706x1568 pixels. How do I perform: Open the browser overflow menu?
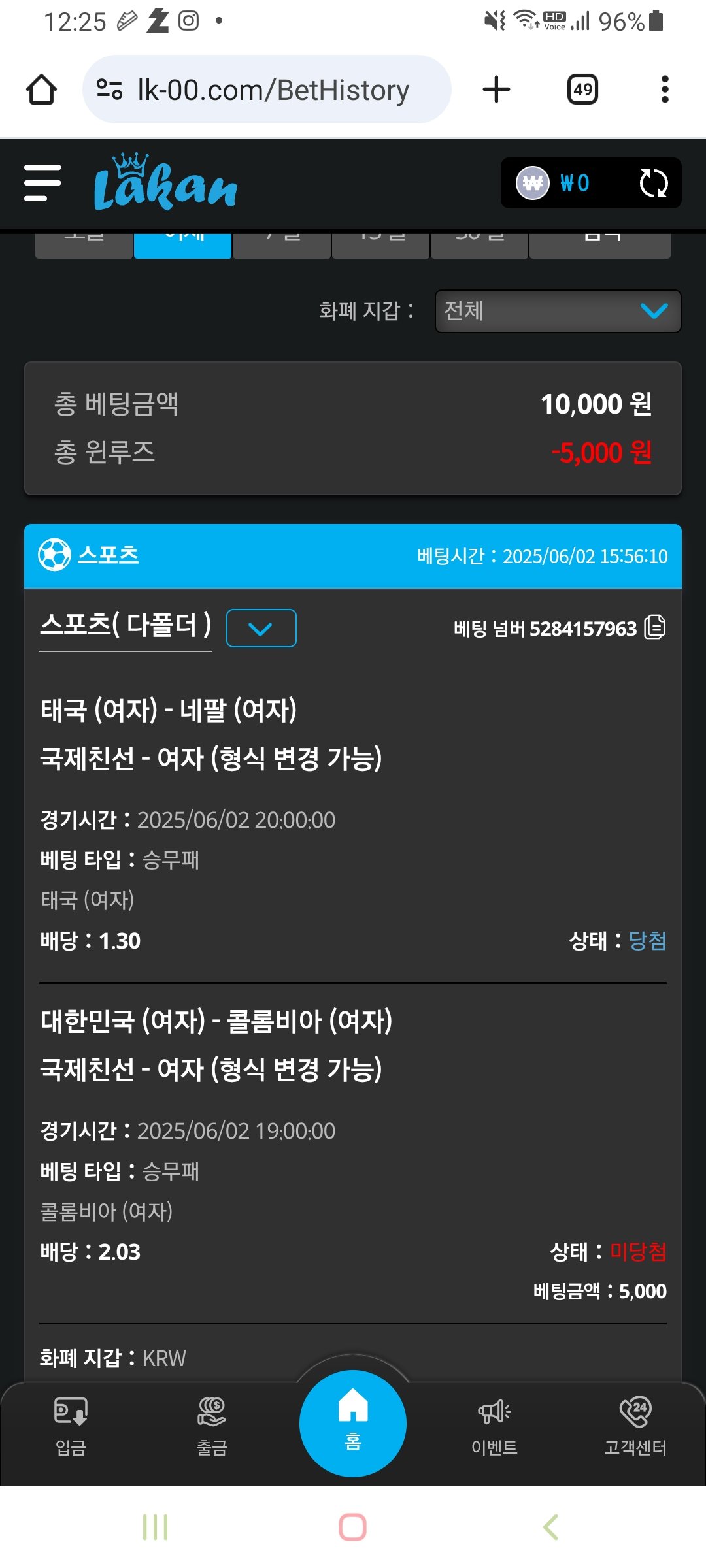[x=665, y=90]
